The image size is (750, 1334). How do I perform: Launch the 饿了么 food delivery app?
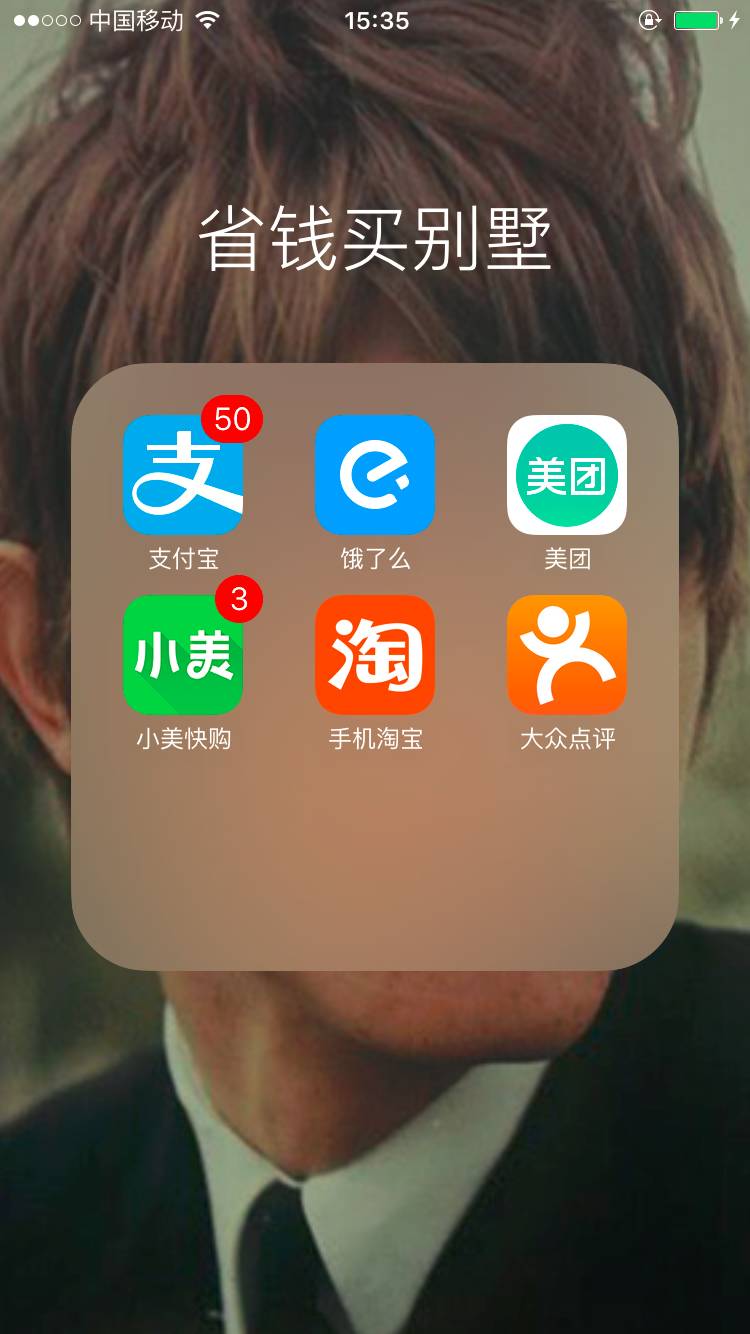tap(375, 475)
